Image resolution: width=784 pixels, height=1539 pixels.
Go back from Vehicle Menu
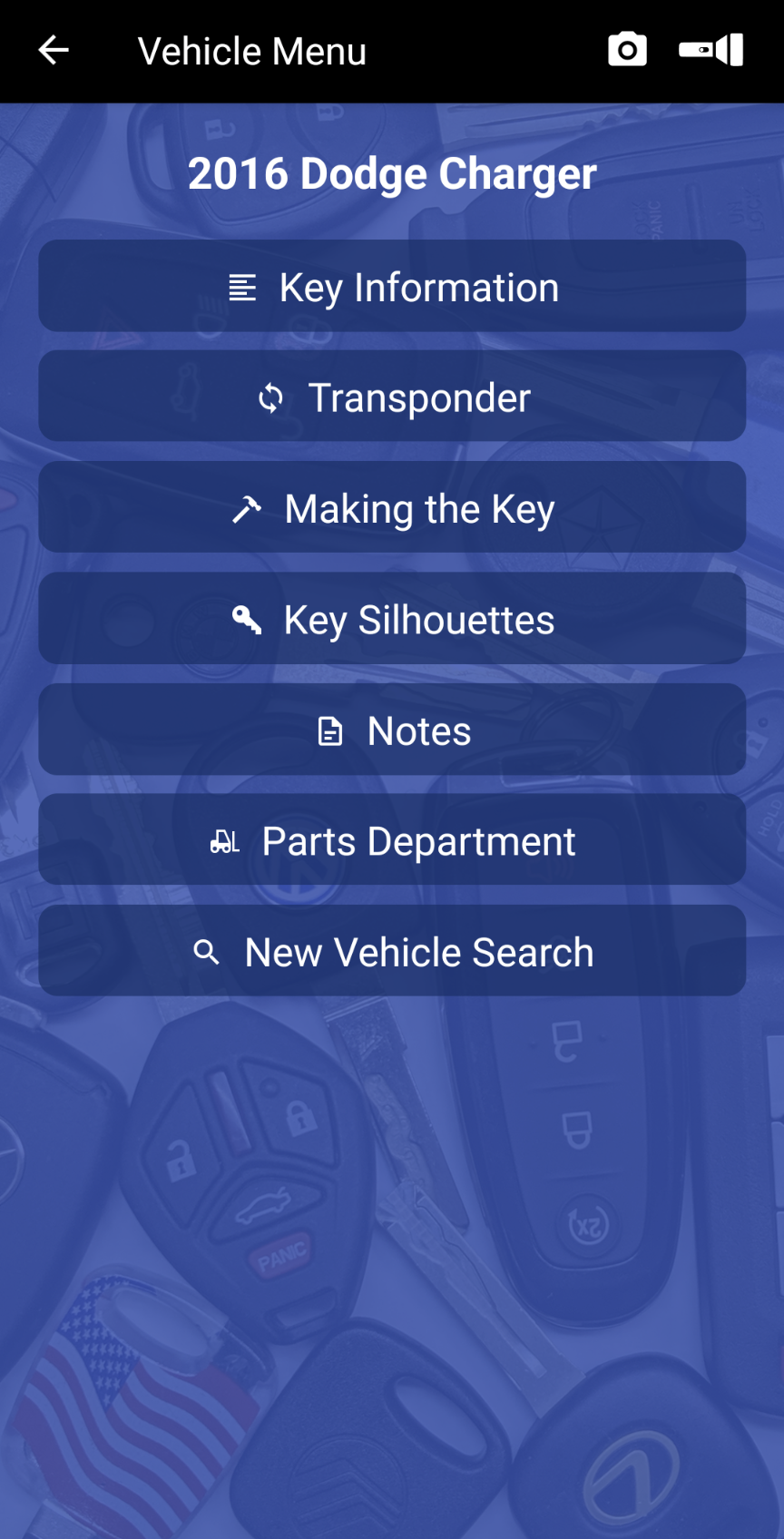[54, 51]
